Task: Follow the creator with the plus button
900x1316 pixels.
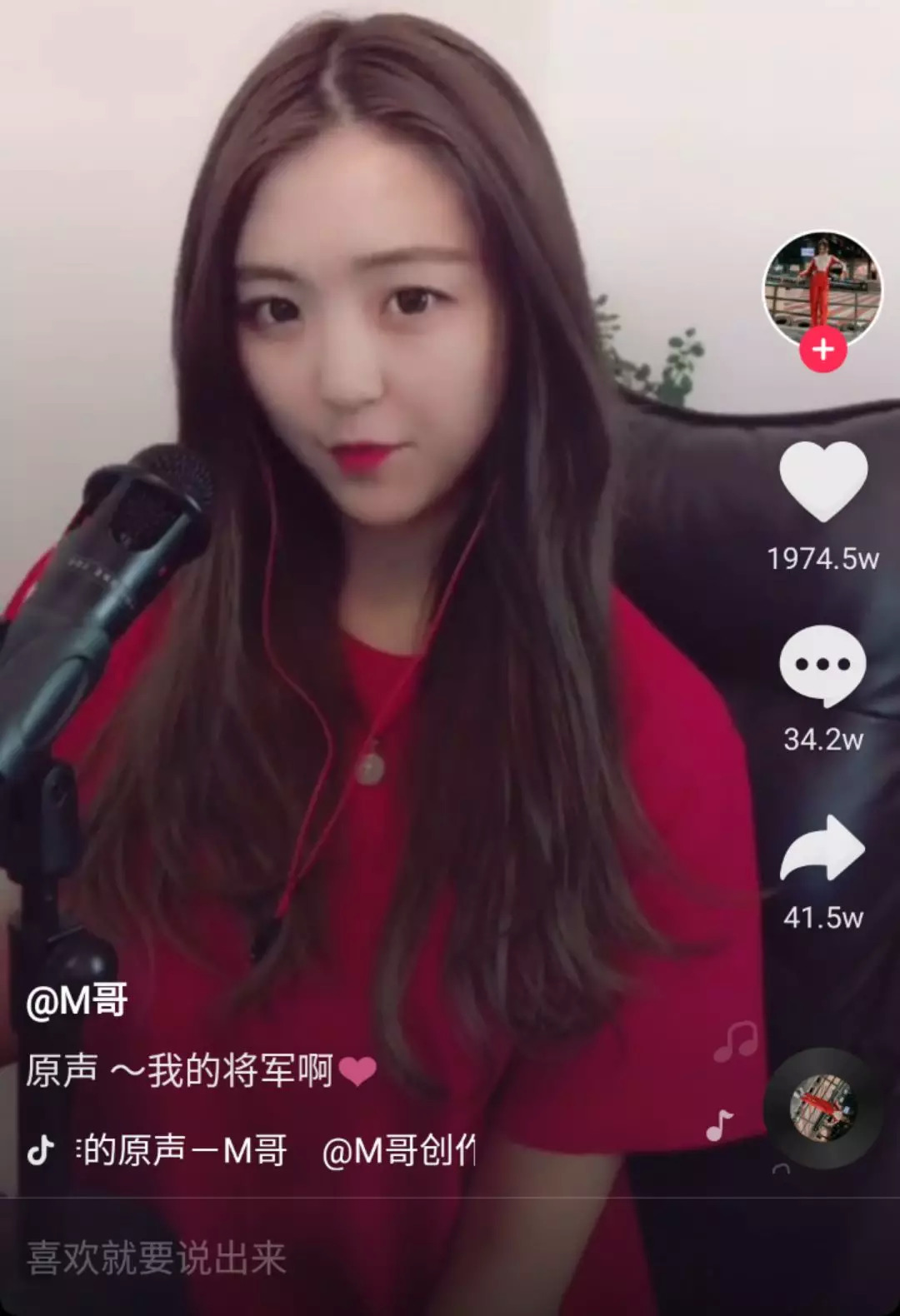Action: coord(822,350)
